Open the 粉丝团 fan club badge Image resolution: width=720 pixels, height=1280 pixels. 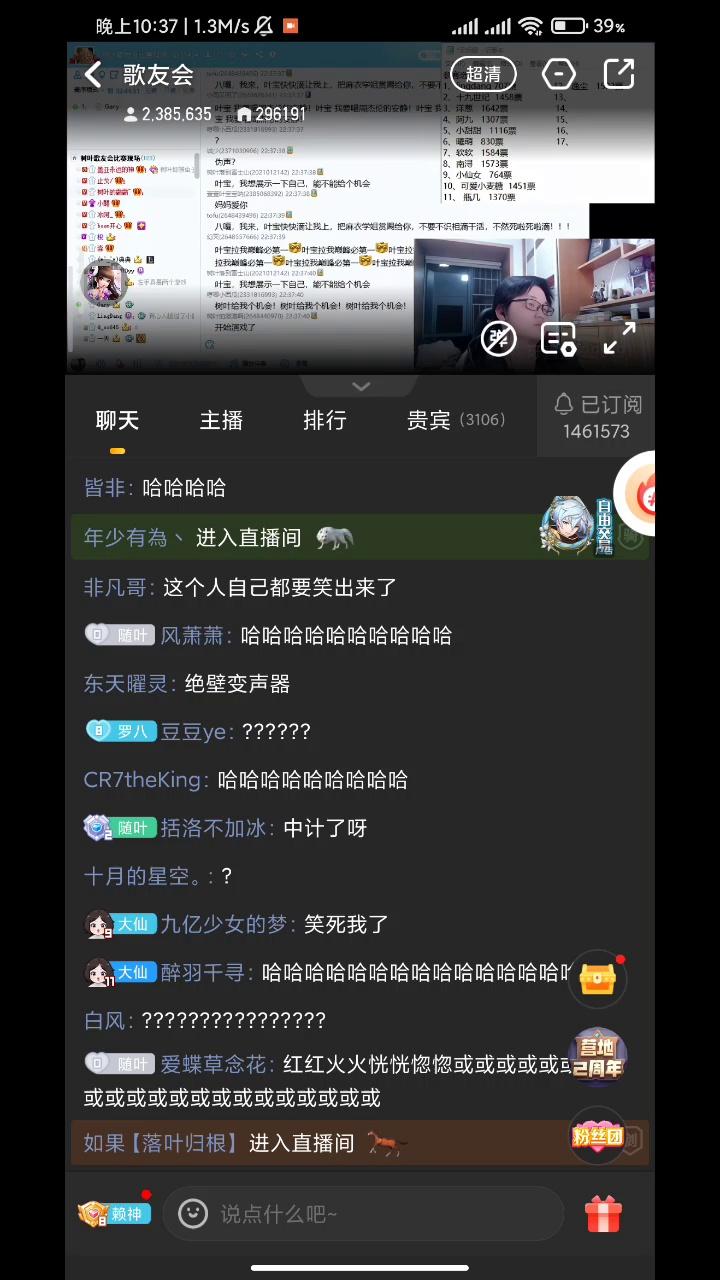pos(597,1135)
